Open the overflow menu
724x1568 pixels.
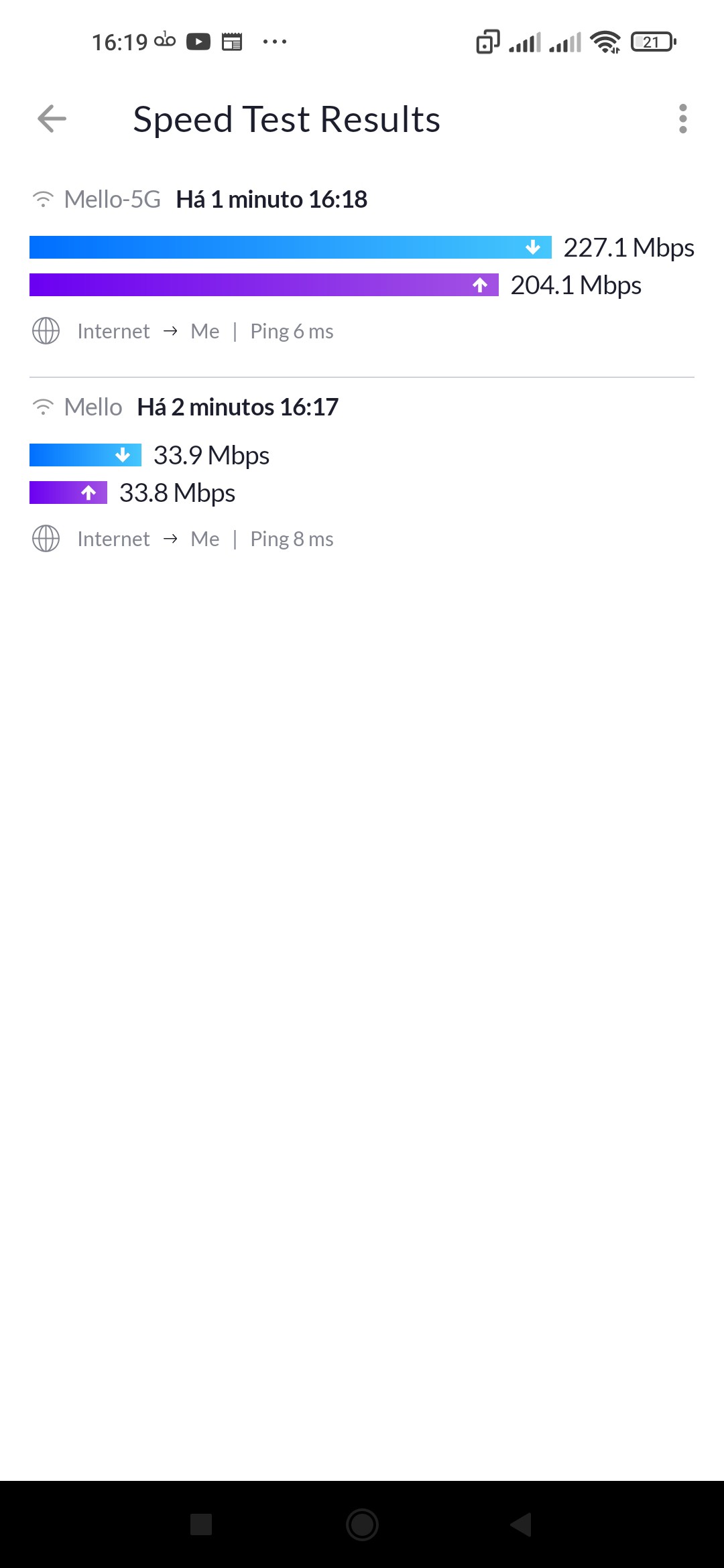[682, 119]
